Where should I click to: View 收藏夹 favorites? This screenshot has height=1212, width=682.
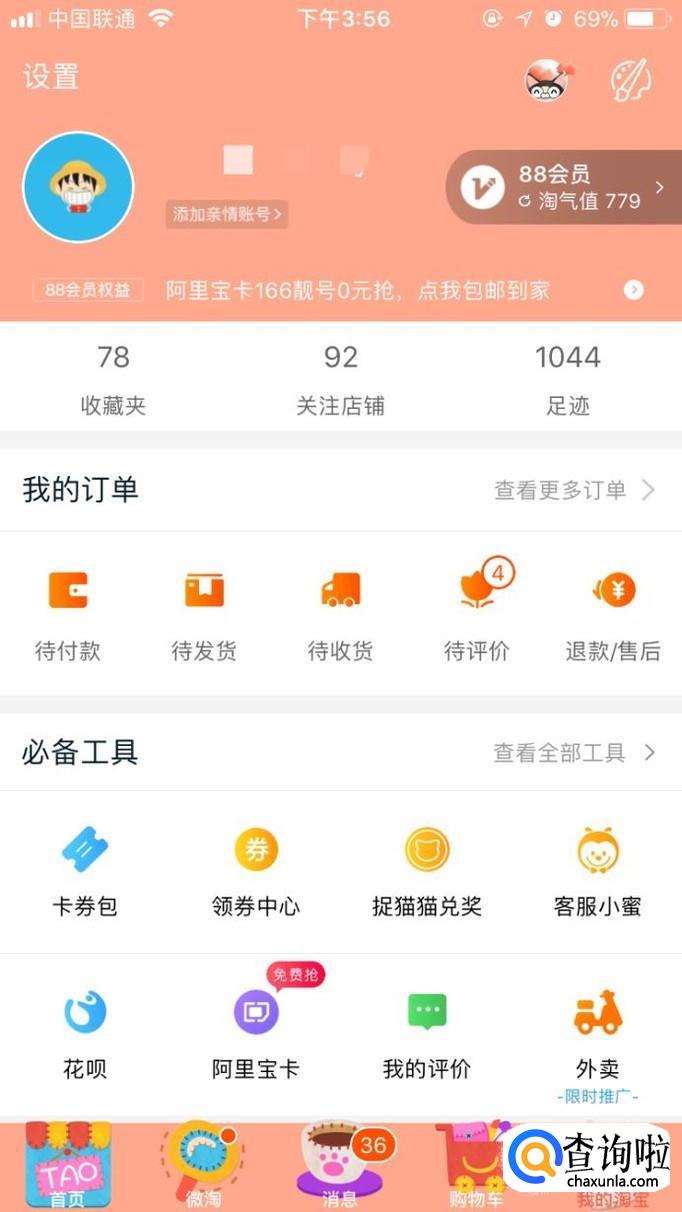point(114,378)
